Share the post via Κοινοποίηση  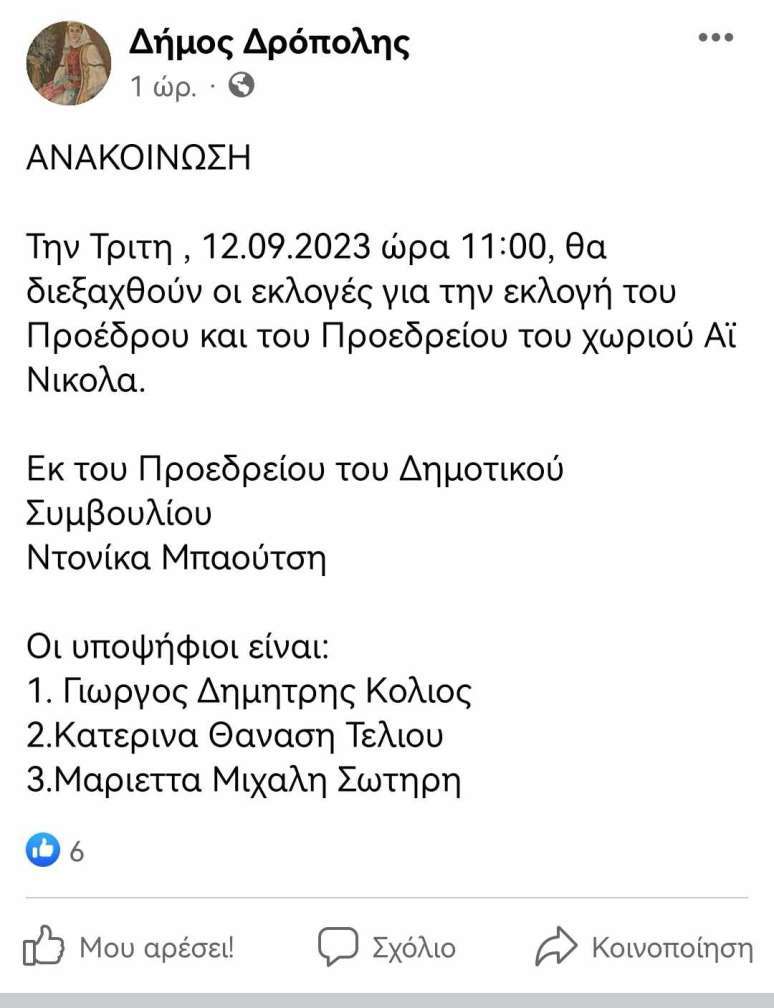tap(643, 947)
